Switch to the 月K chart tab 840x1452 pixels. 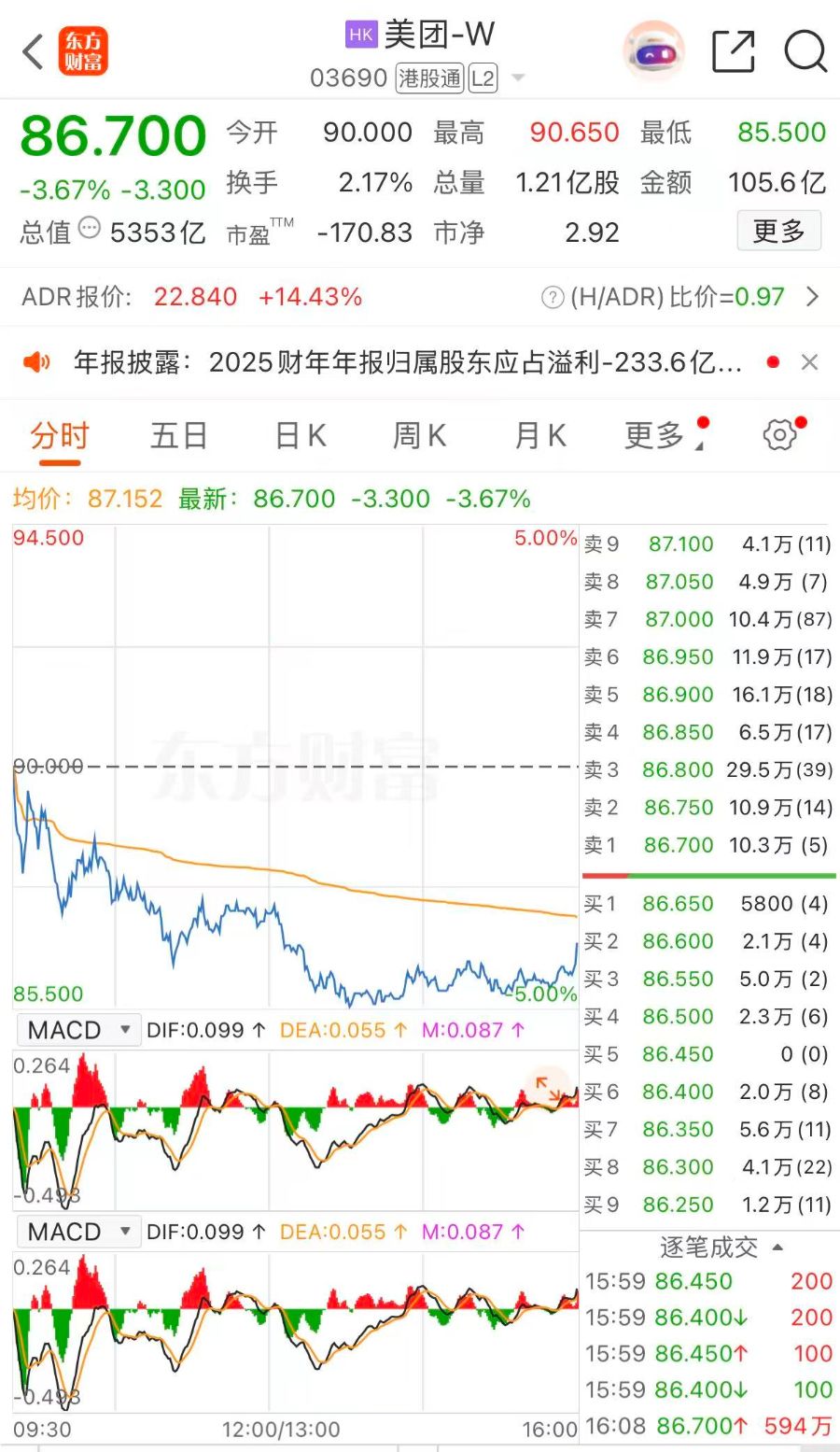(540, 436)
